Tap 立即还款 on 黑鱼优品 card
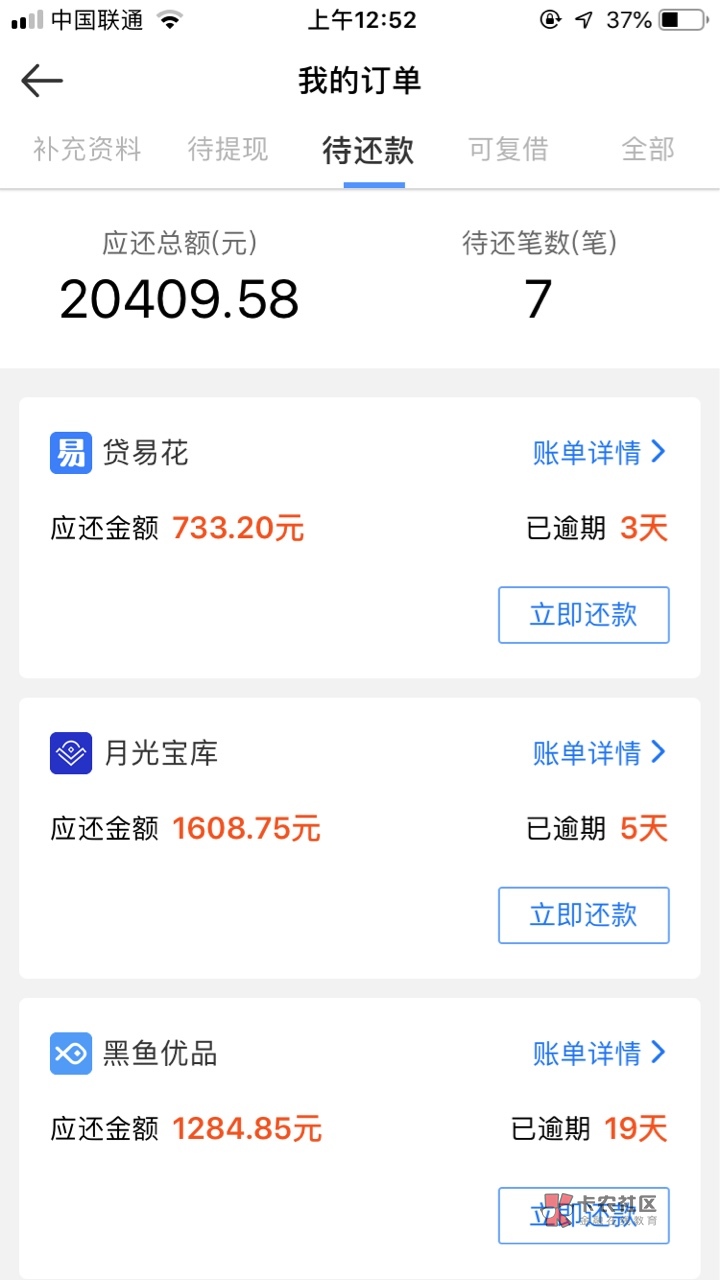720x1280 pixels. pos(583,1215)
